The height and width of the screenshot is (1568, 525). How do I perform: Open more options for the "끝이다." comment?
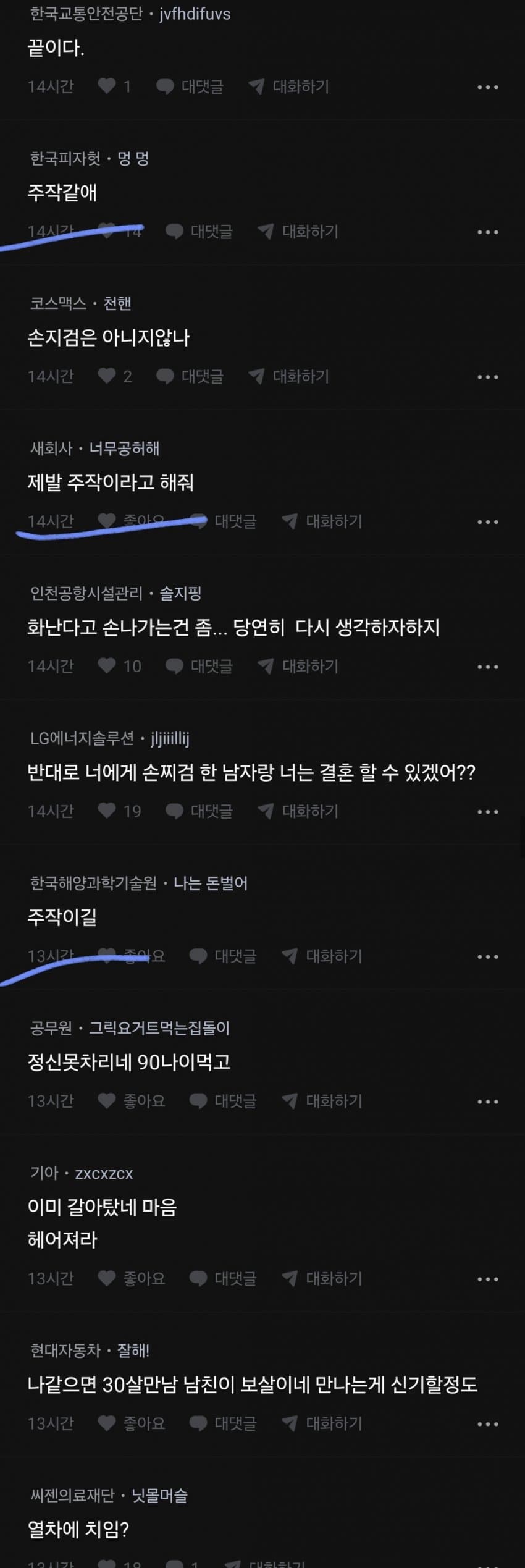(487, 87)
